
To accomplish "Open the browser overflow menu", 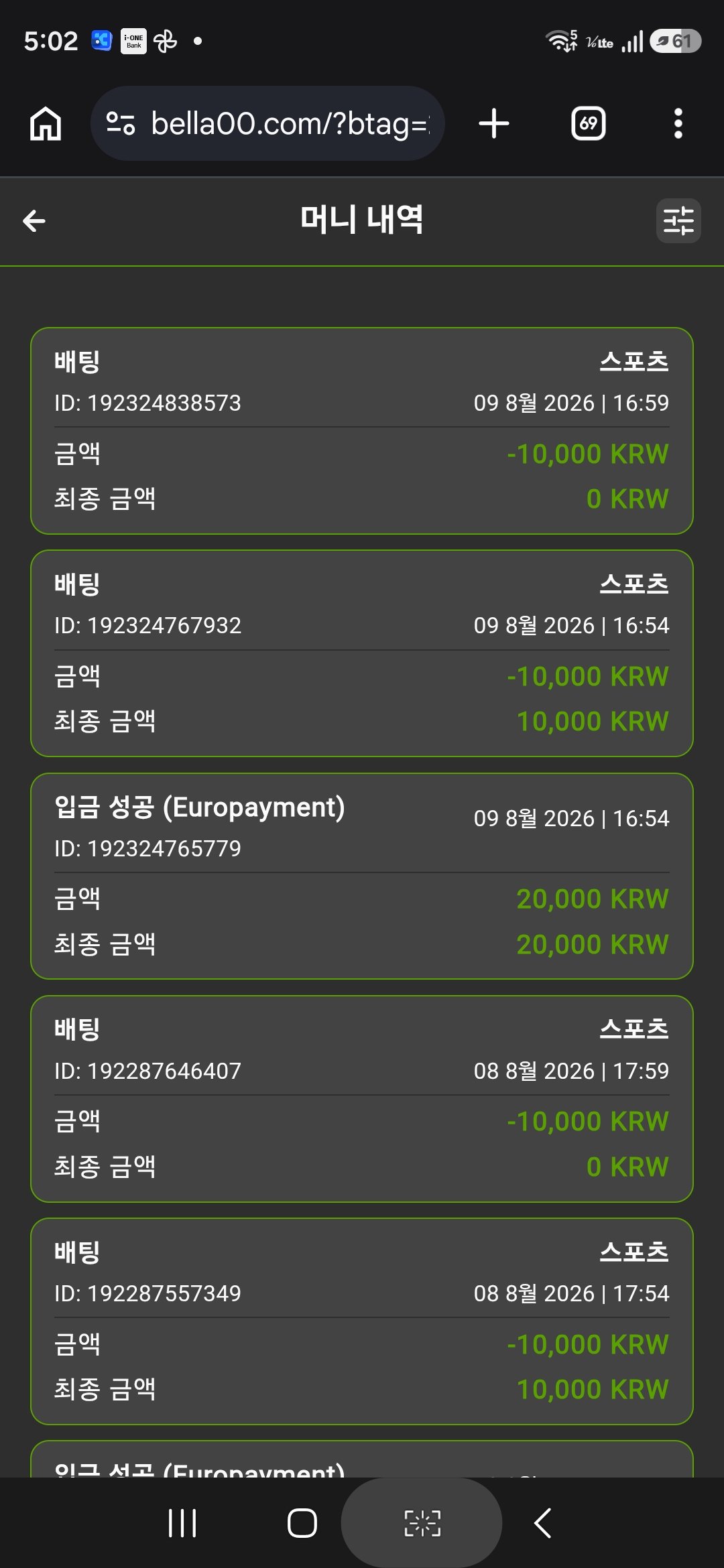I will tap(678, 124).
